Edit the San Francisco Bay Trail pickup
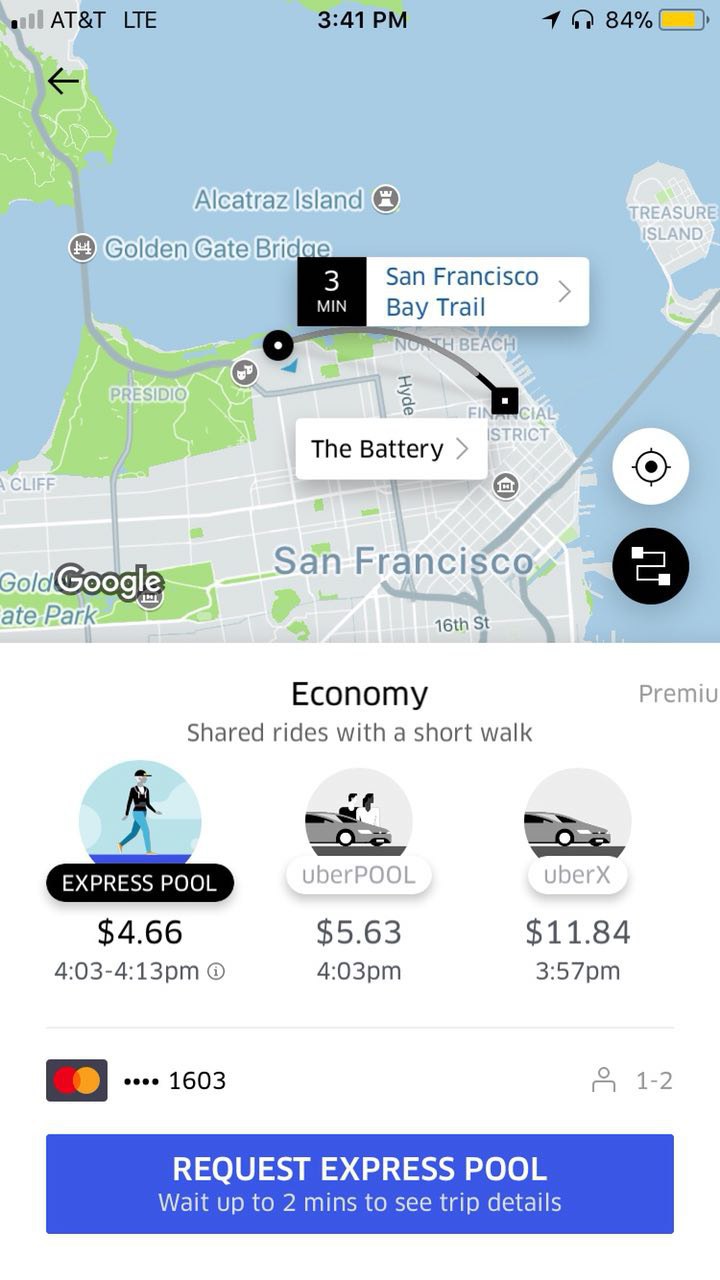Viewport: 720px width, 1280px height. click(x=474, y=292)
